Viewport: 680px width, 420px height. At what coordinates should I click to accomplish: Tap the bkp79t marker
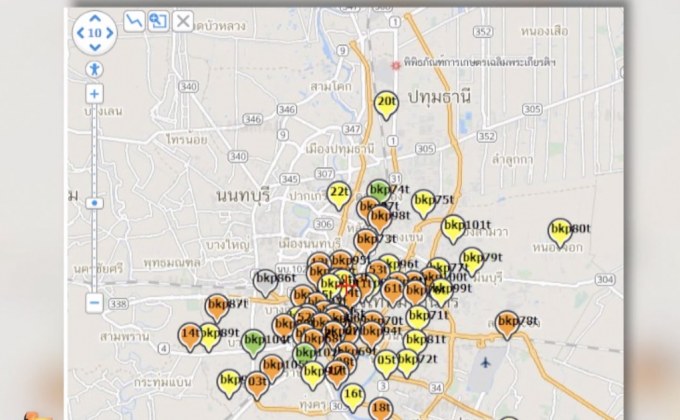tap(472, 260)
